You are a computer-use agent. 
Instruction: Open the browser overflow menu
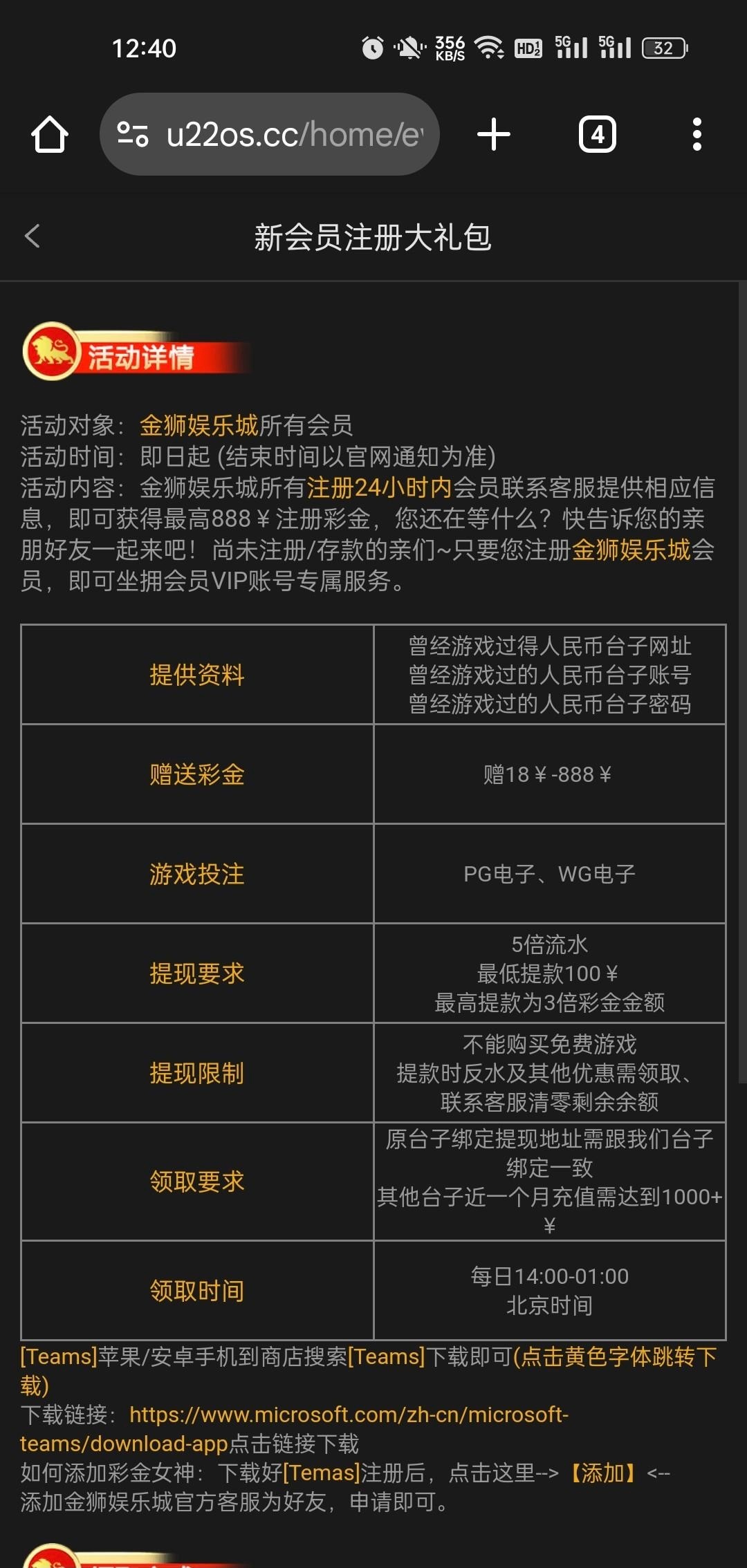pos(697,134)
